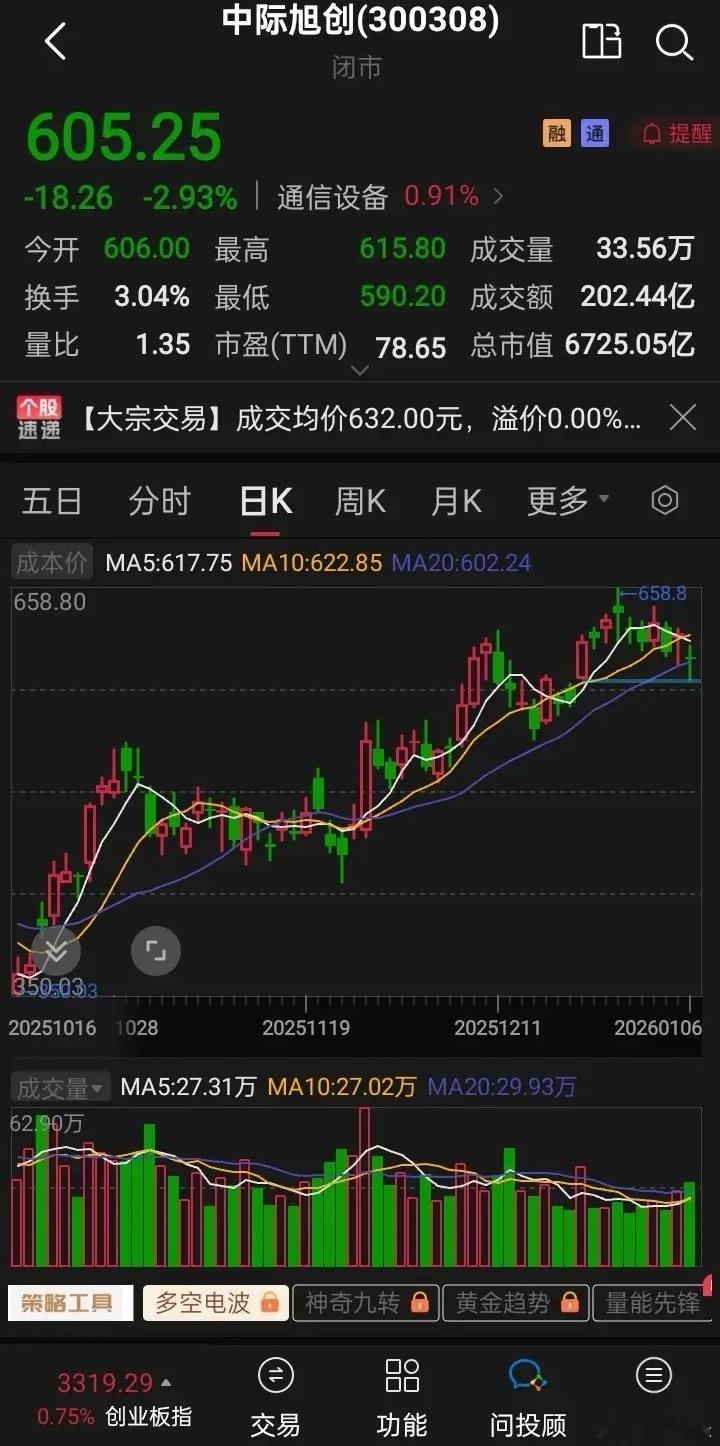Viewport: 720px width, 1446px height.
Task: Open chart settings via the gear icon
Action: [664, 500]
